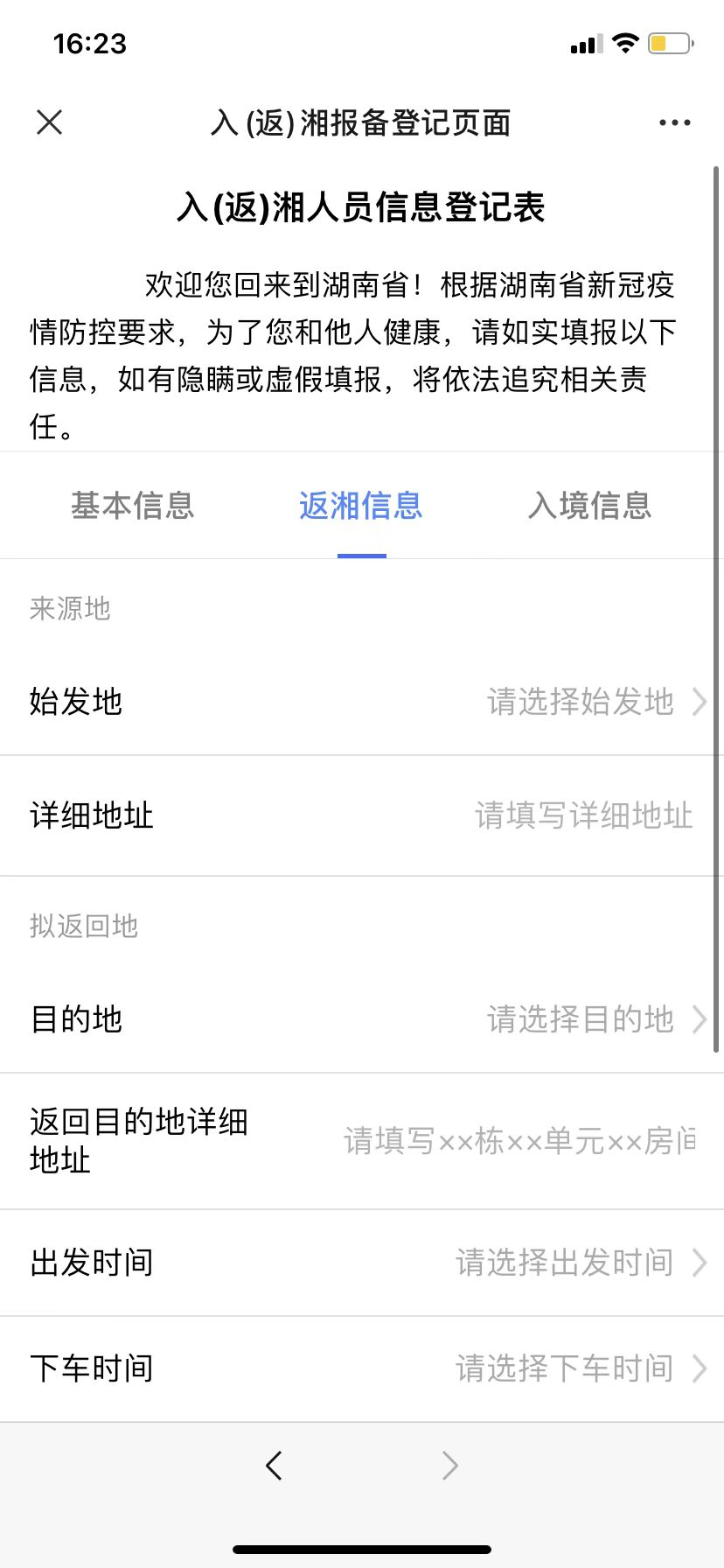Go back to the previous web page

(274, 1465)
